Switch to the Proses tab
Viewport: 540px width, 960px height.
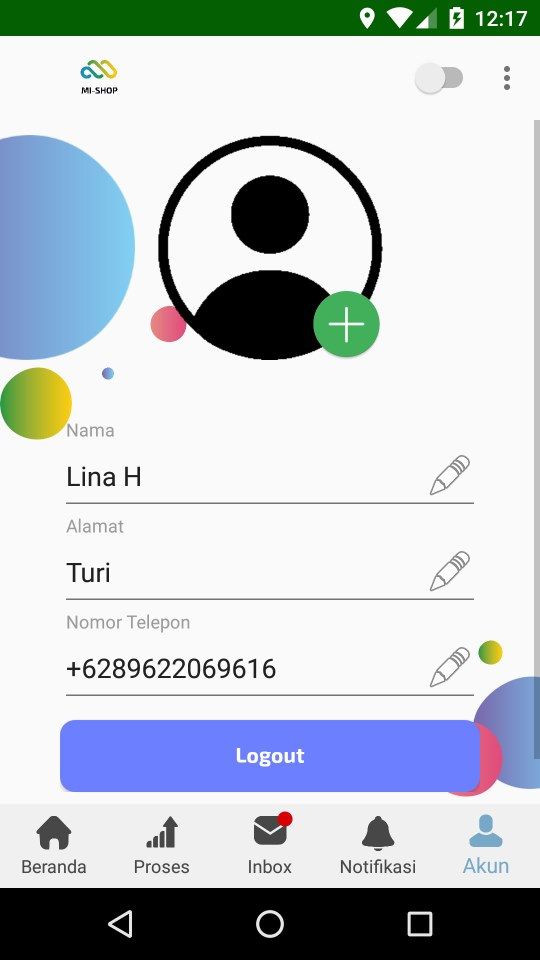pyautogui.click(x=162, y=846)
